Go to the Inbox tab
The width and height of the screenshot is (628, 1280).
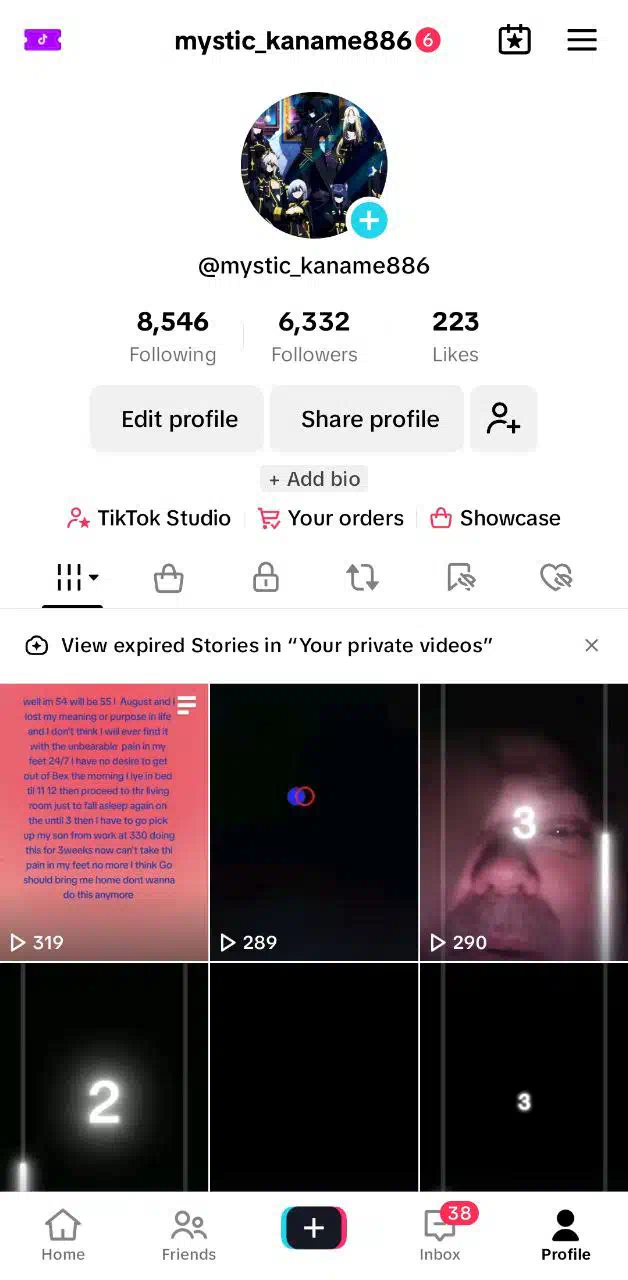pos(440,1234)
